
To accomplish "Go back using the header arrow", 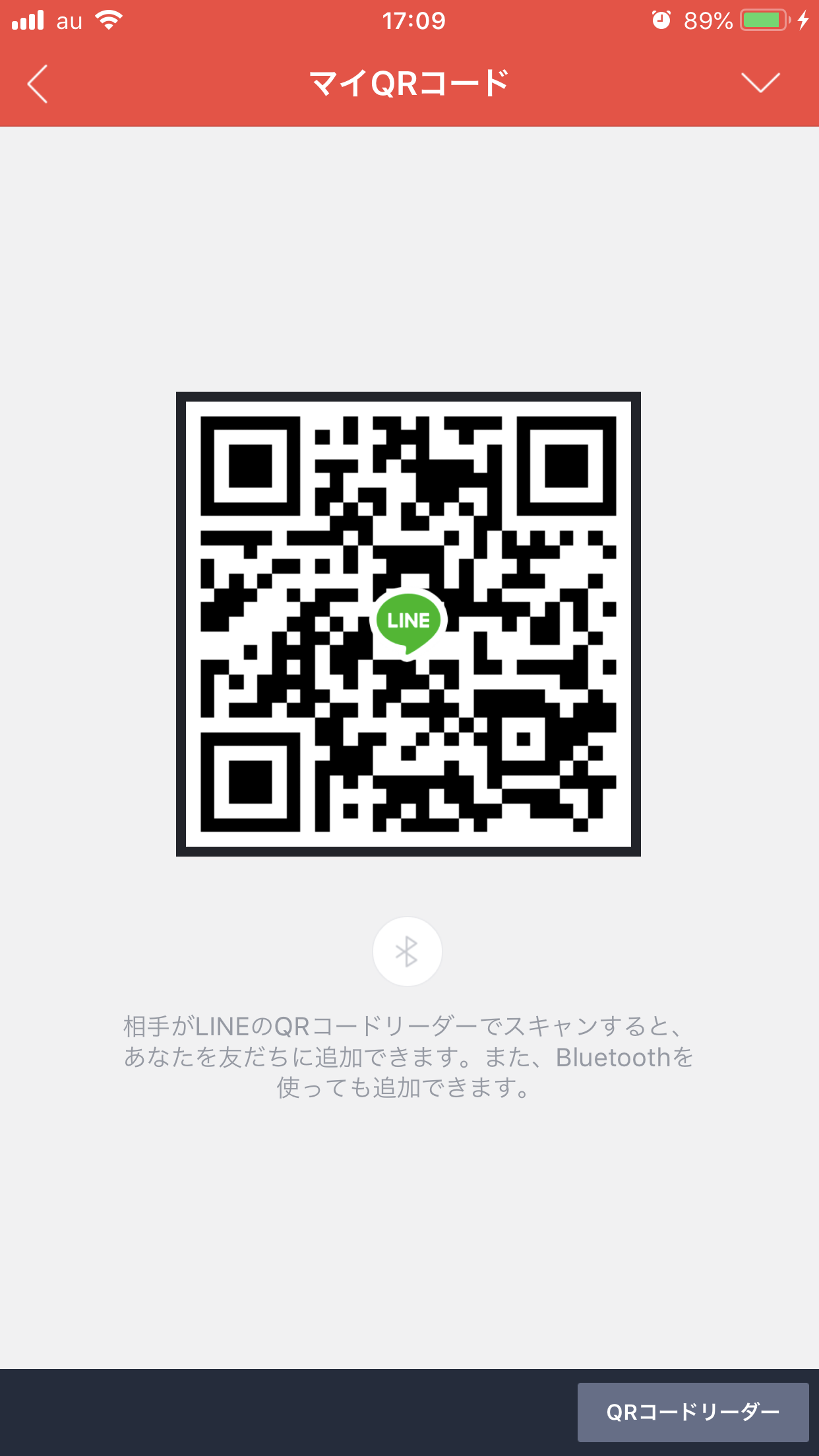I will tap(38, 84).
